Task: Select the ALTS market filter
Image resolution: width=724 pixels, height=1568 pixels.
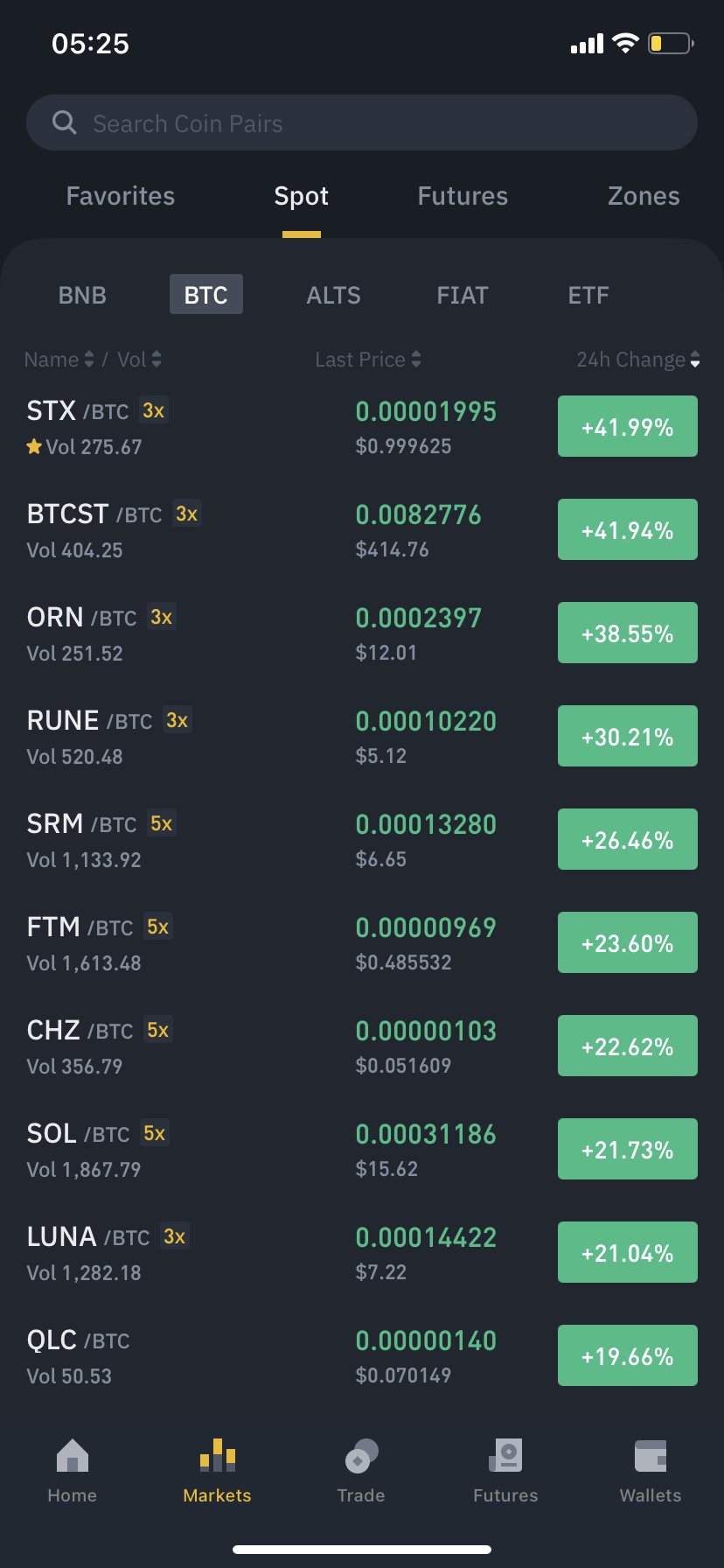Action: pos(333,295)
